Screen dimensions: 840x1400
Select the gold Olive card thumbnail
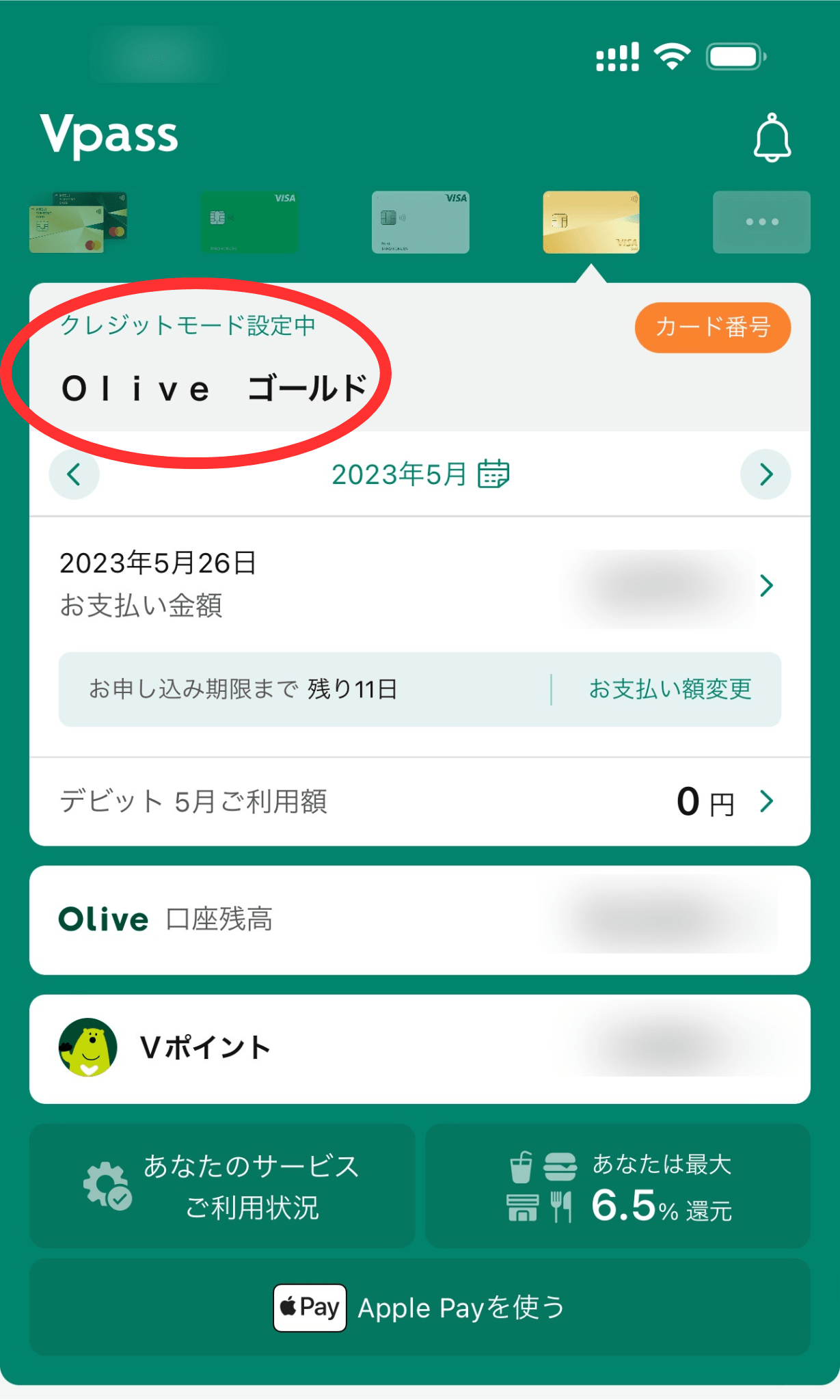[x=591, y=223]
